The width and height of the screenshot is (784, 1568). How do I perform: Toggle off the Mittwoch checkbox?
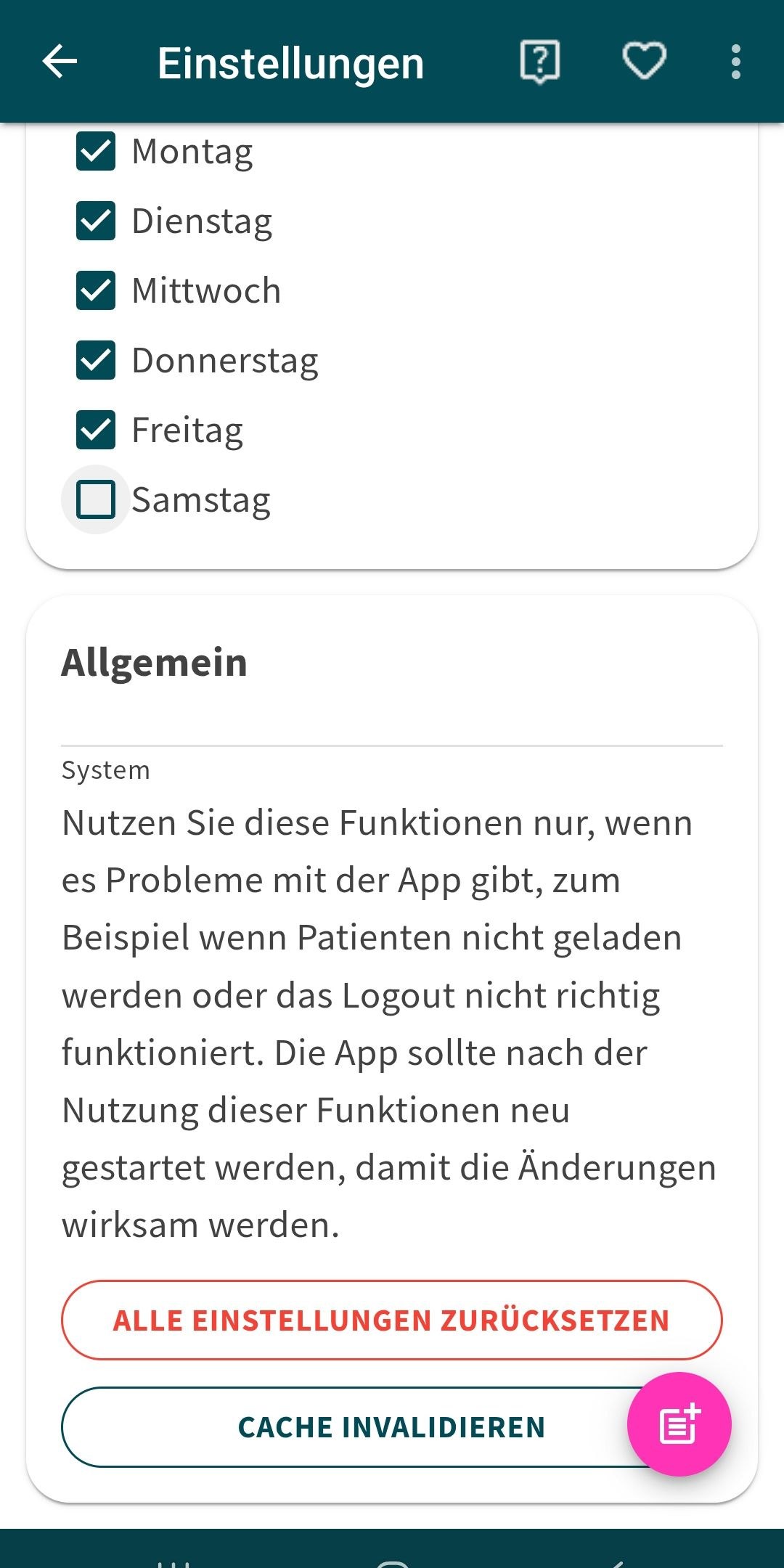coord(96,290)
